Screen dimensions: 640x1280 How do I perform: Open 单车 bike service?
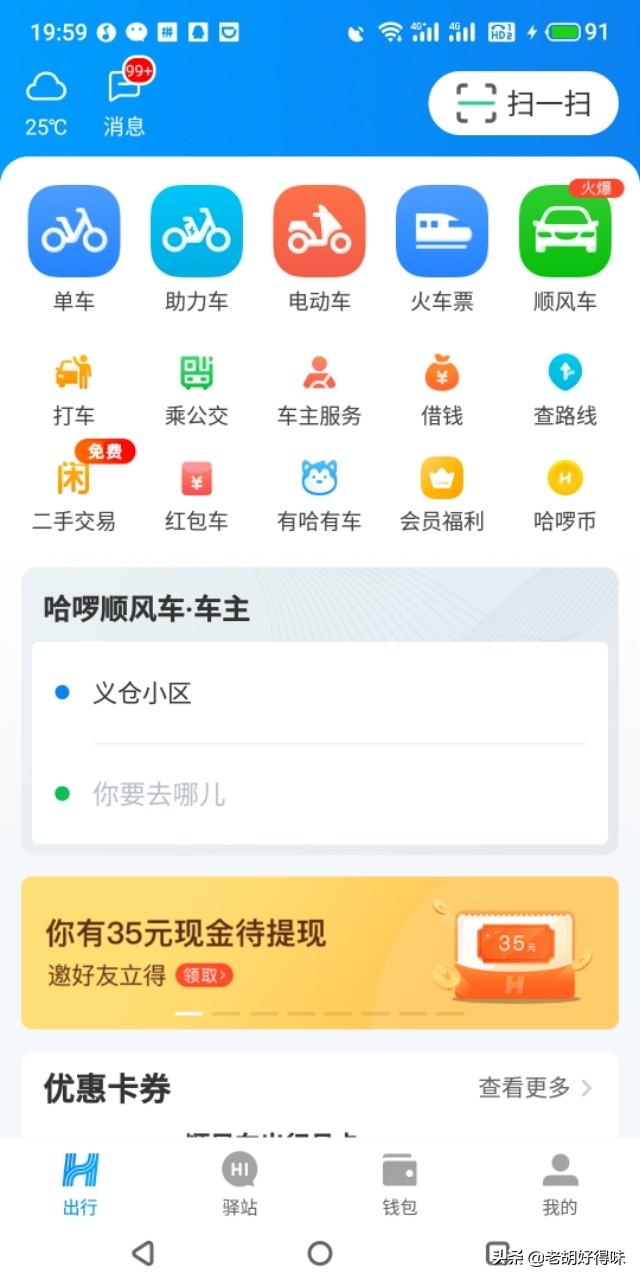74,248
